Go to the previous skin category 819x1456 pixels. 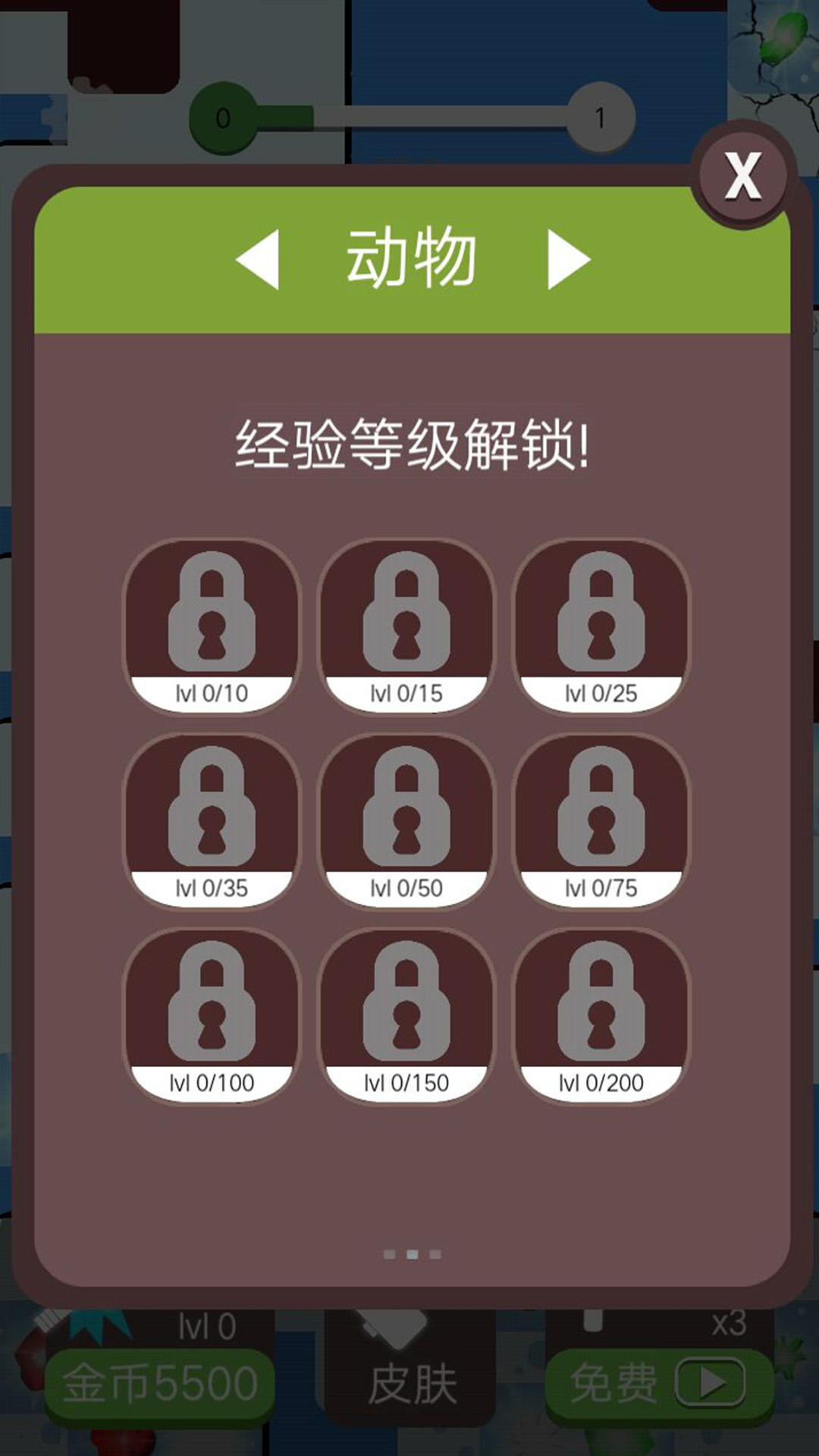(x=259, y=259)
